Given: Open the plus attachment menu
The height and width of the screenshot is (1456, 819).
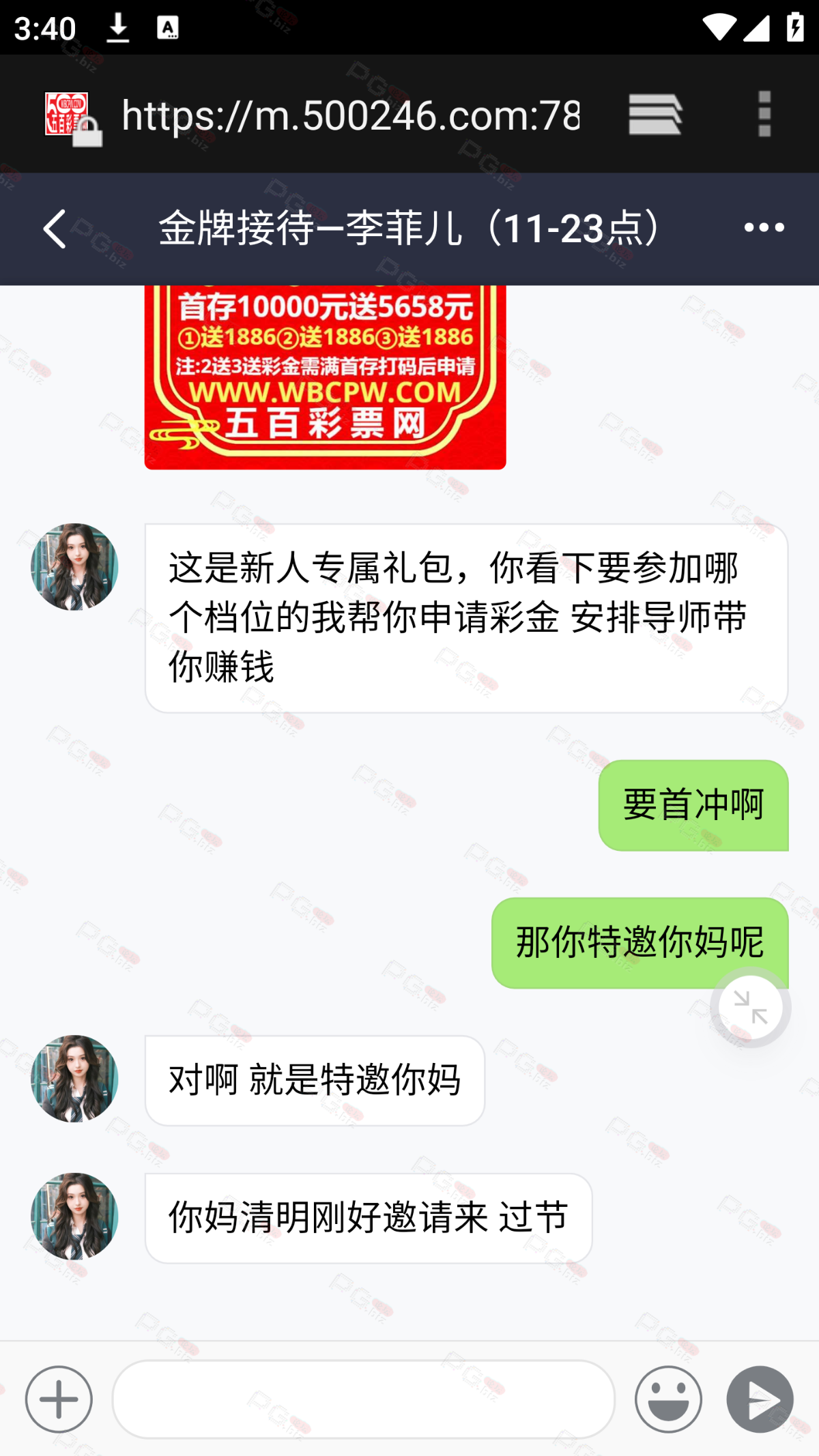Looking at the screenshot, I should pyautogui.click(x=59, y=1399).
